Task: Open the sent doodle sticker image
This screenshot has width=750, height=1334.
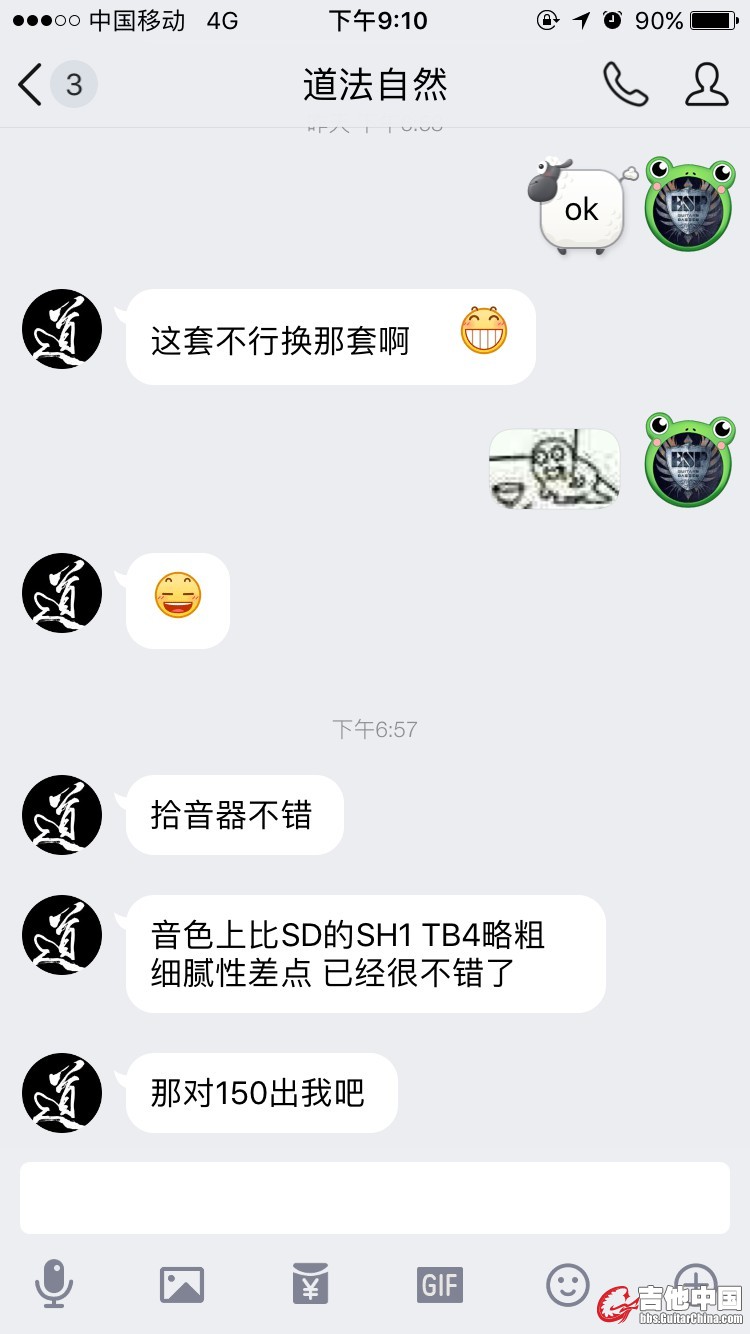Action: pos(554,468)
